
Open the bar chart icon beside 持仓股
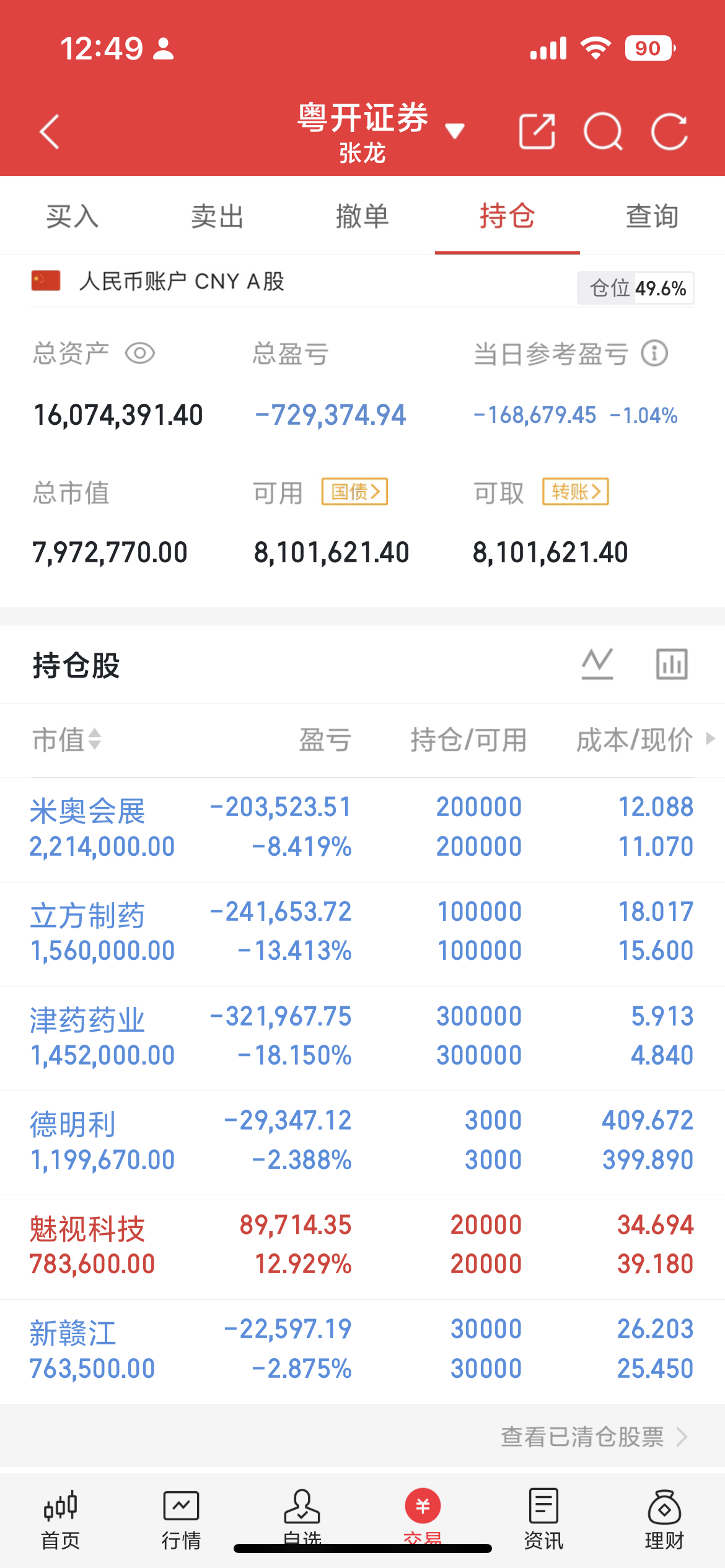click(672, 664)
